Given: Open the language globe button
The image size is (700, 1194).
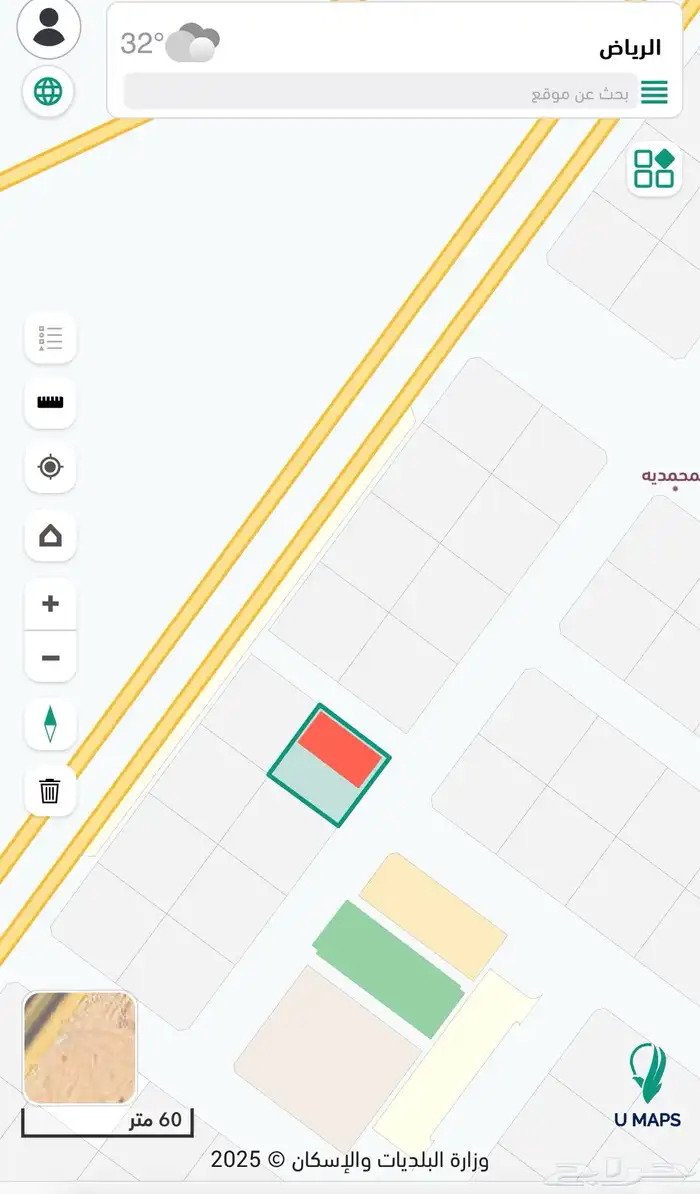Looking at the screenshot, I should (x=48, y=92).
